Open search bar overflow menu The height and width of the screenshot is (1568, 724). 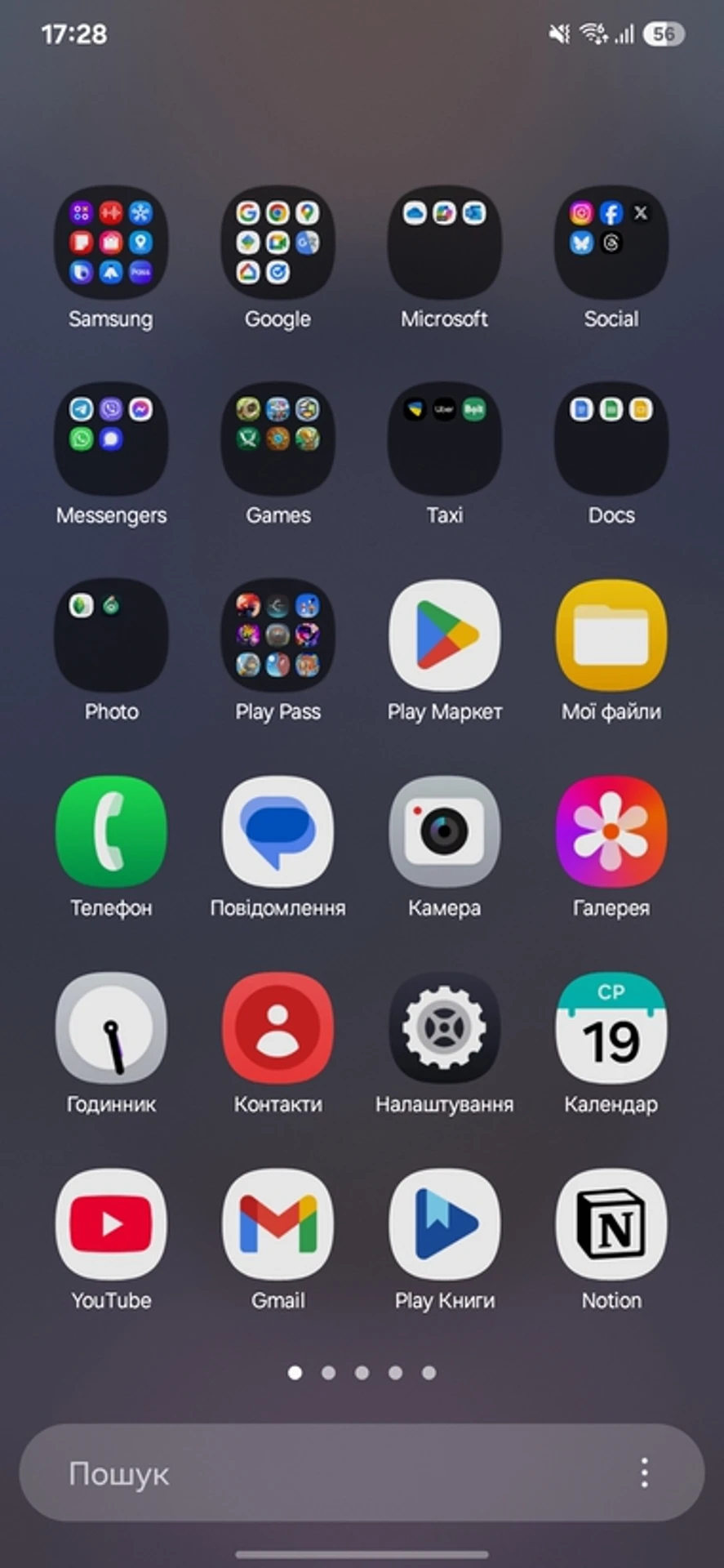click(645, 1473)
